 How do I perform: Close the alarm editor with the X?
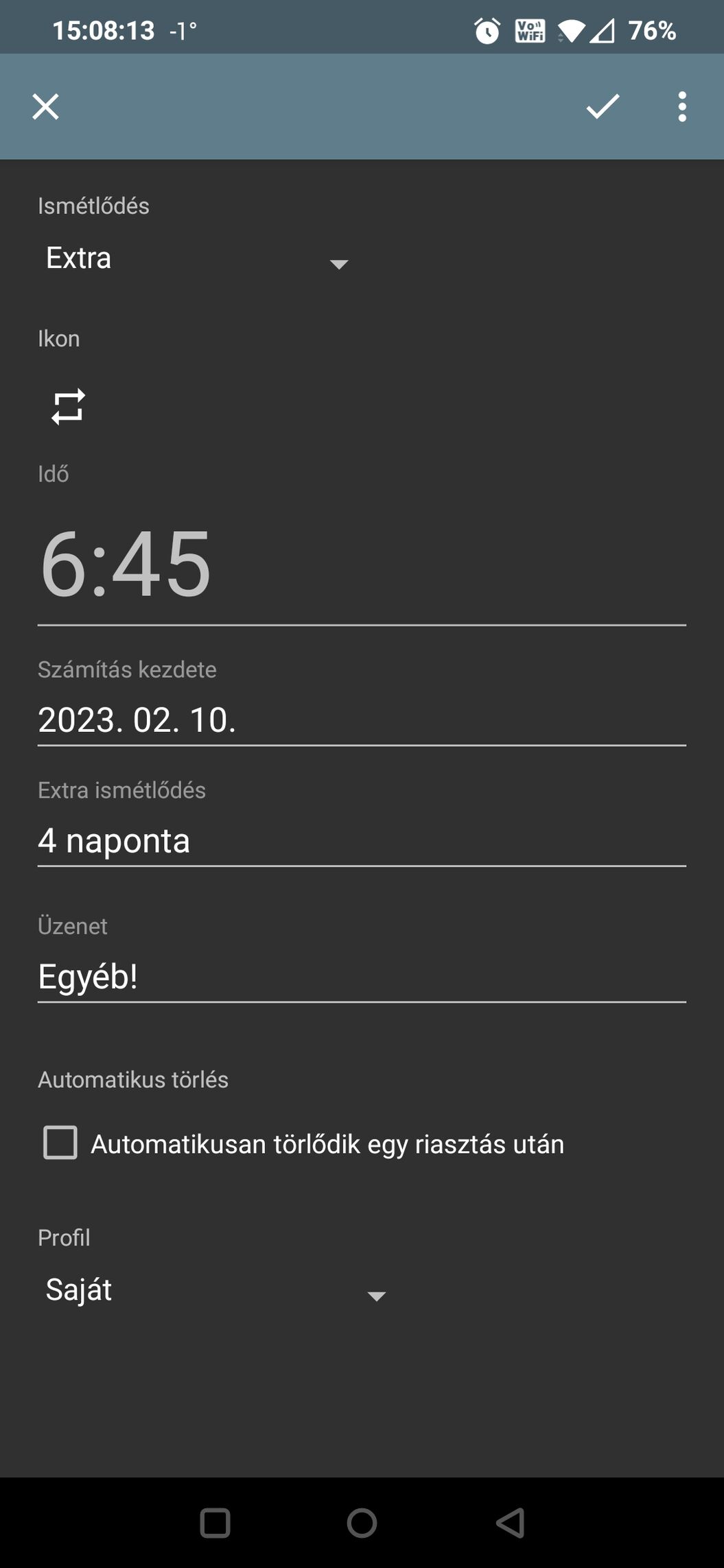[x=45, y=107]
